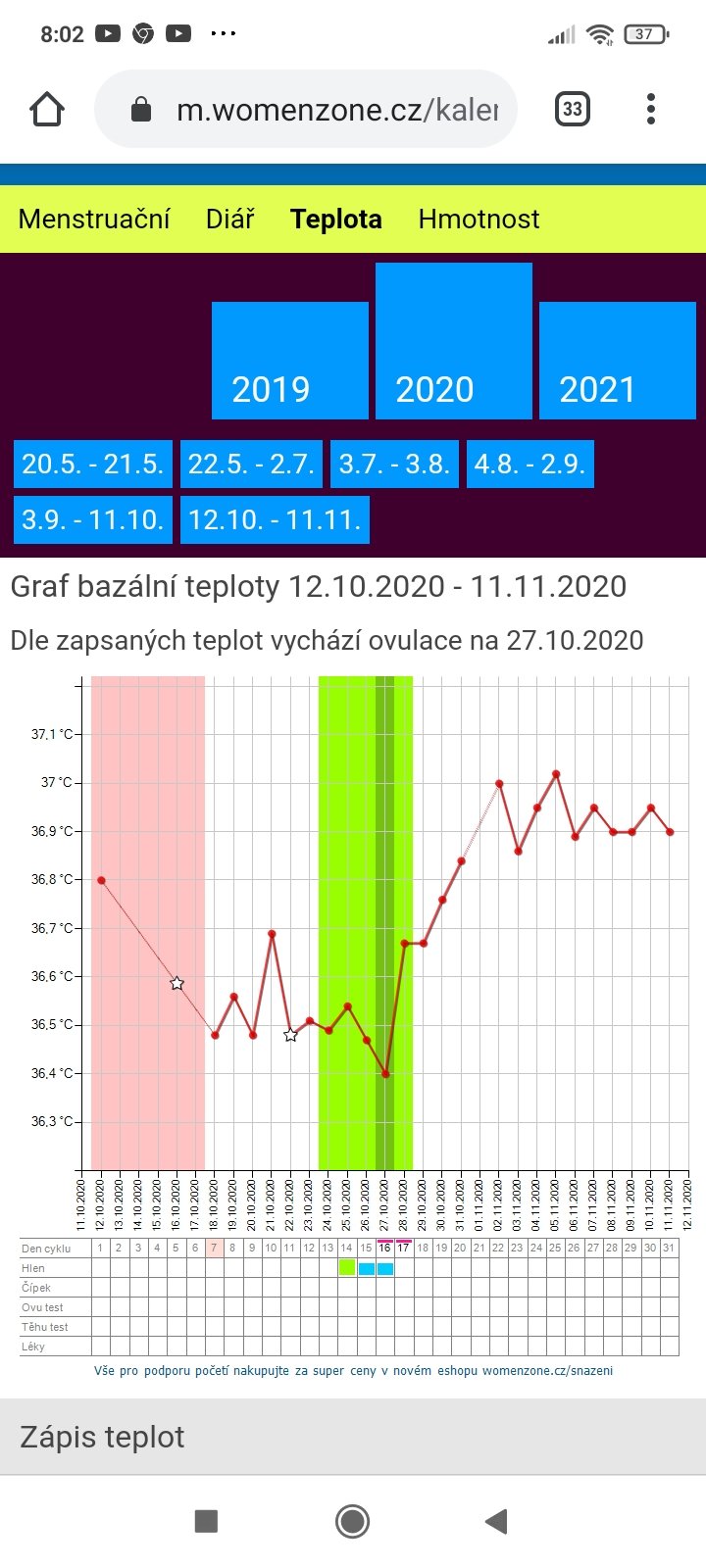Viewport: 706px width, 1568px height.
Task: Choose year 2021
Action: point(617,361)
